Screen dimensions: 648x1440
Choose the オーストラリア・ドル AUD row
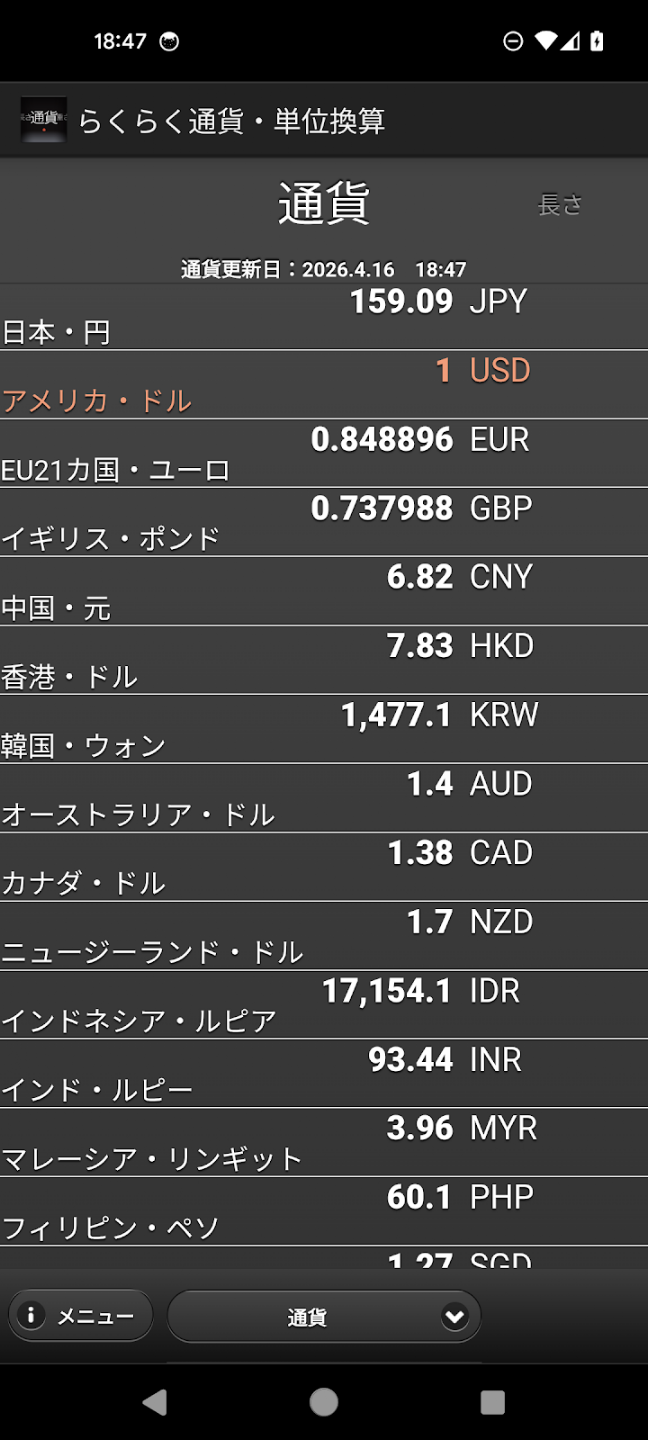coord(324,799)
